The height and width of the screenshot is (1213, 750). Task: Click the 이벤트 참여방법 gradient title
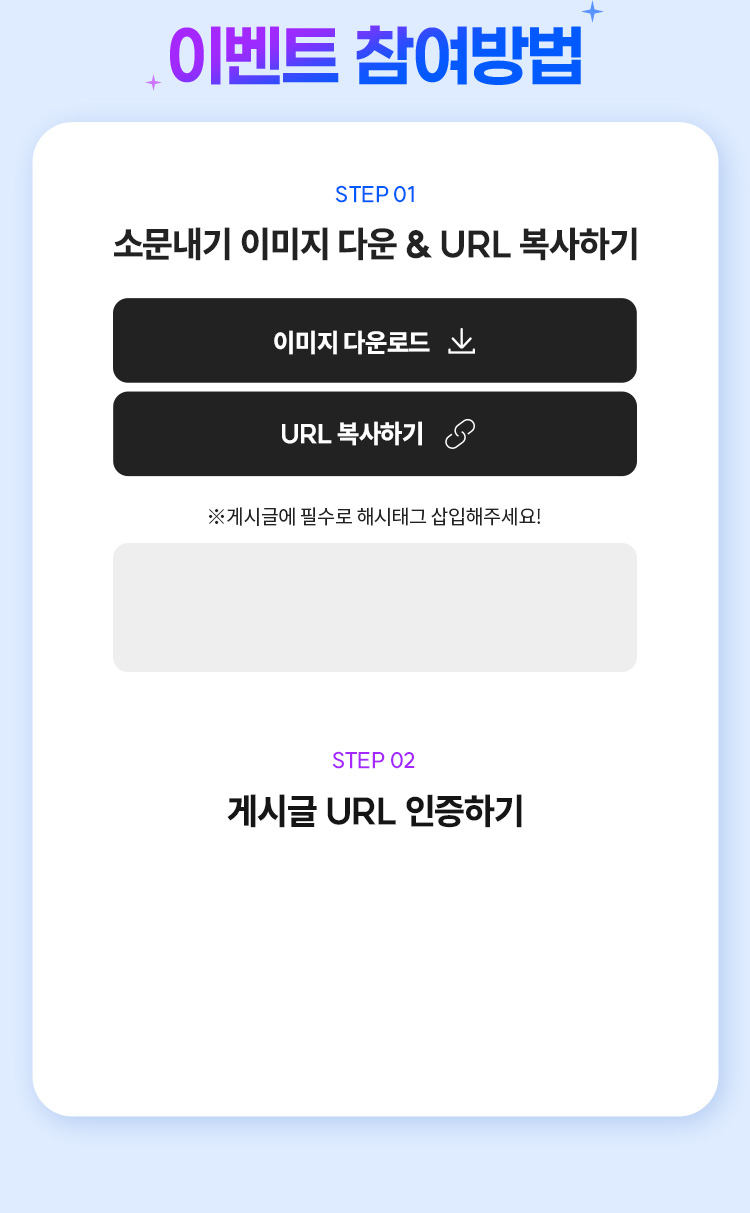(x=375, y=52)
